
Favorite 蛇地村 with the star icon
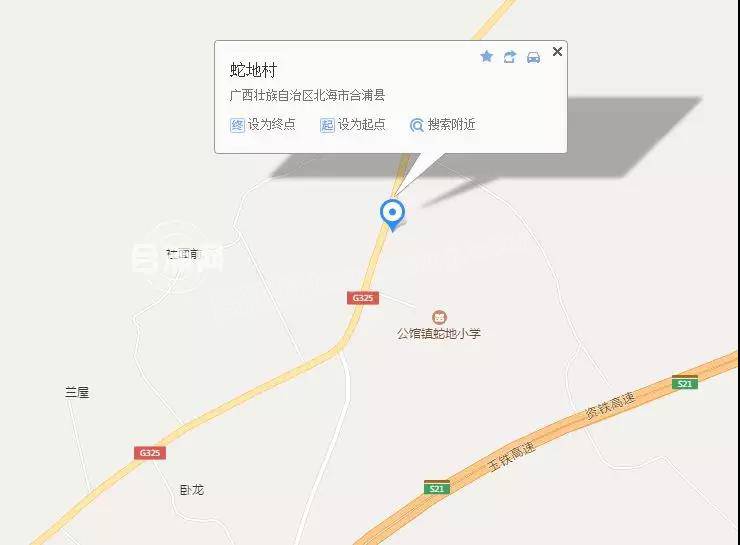[x=487, y=56]
